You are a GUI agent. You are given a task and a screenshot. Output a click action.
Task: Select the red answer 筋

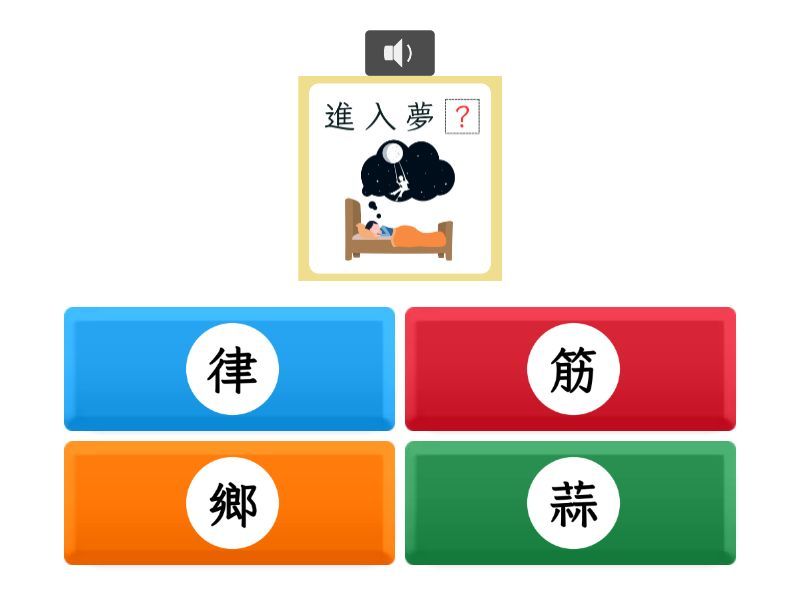pos(571,369)
